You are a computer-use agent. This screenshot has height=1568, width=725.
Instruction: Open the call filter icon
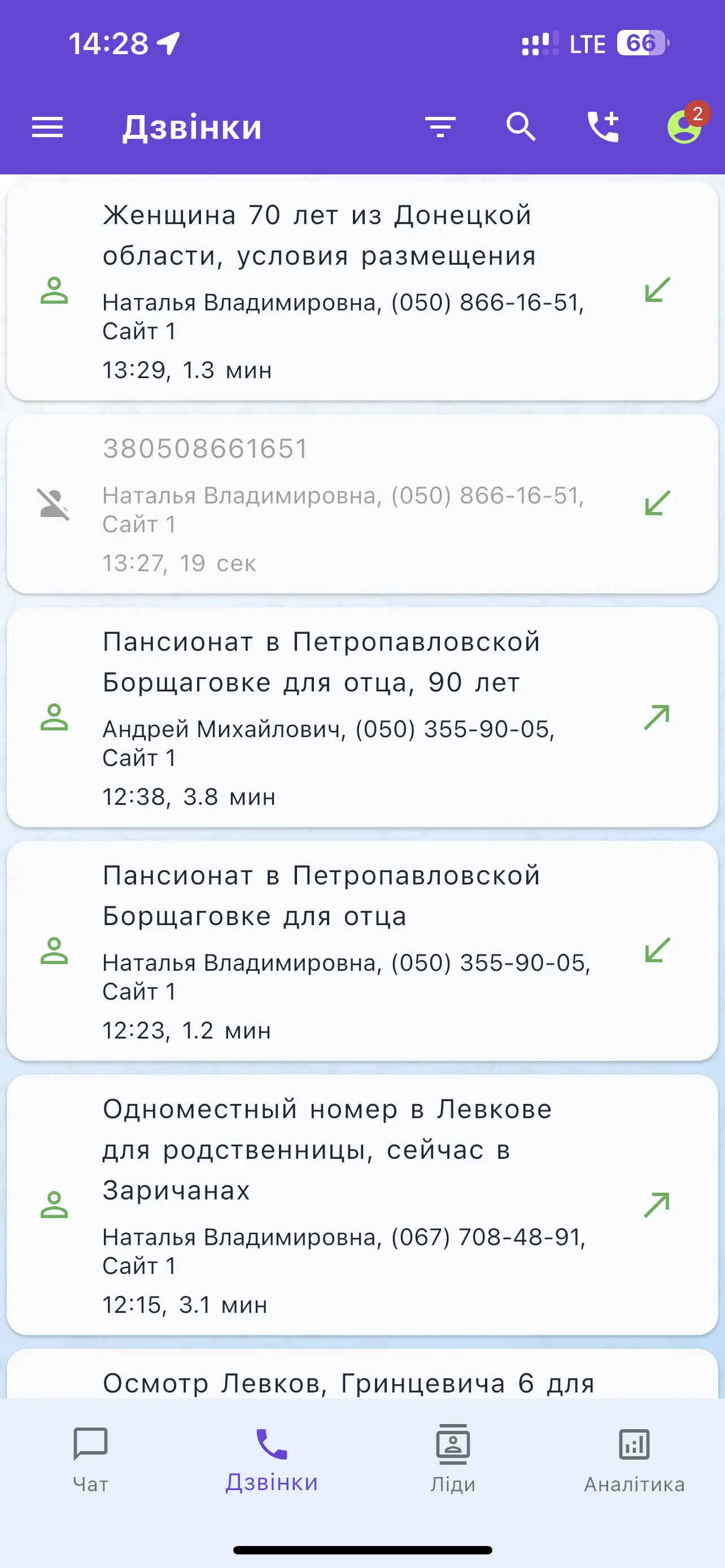pos(441,127)
